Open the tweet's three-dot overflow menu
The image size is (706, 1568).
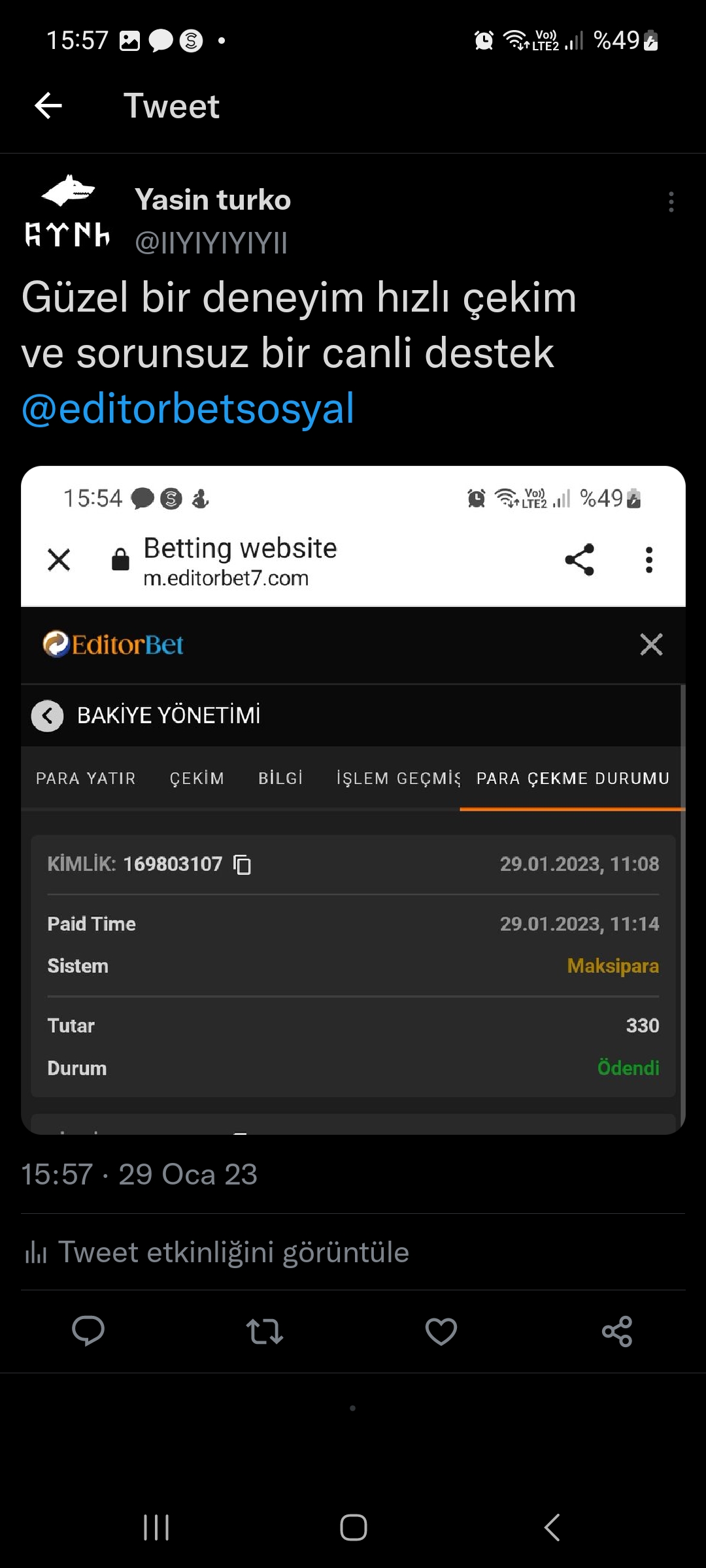pyautogui.click(x=671, y=202)
